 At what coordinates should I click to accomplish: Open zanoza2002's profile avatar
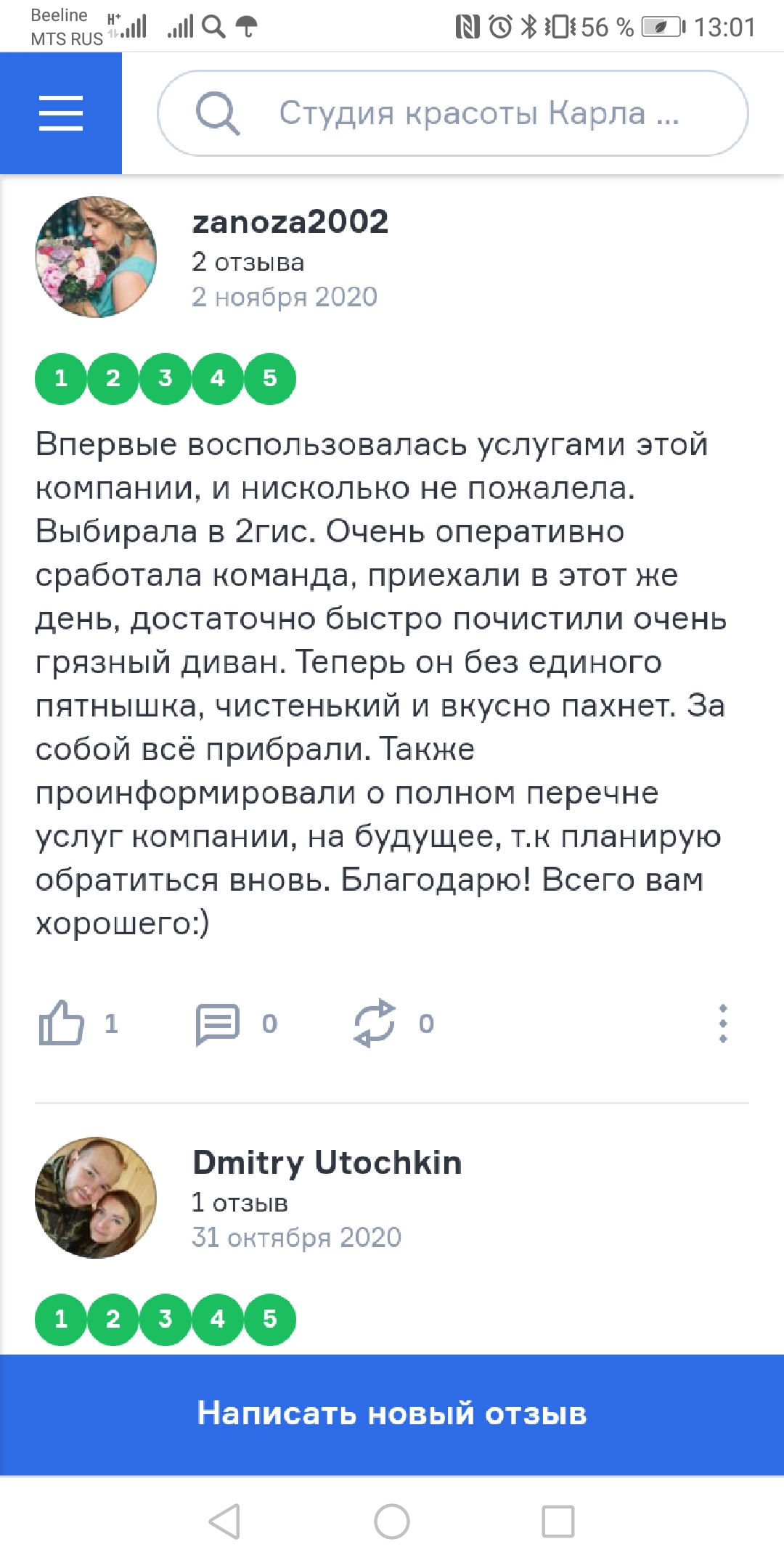pos(96,257)
